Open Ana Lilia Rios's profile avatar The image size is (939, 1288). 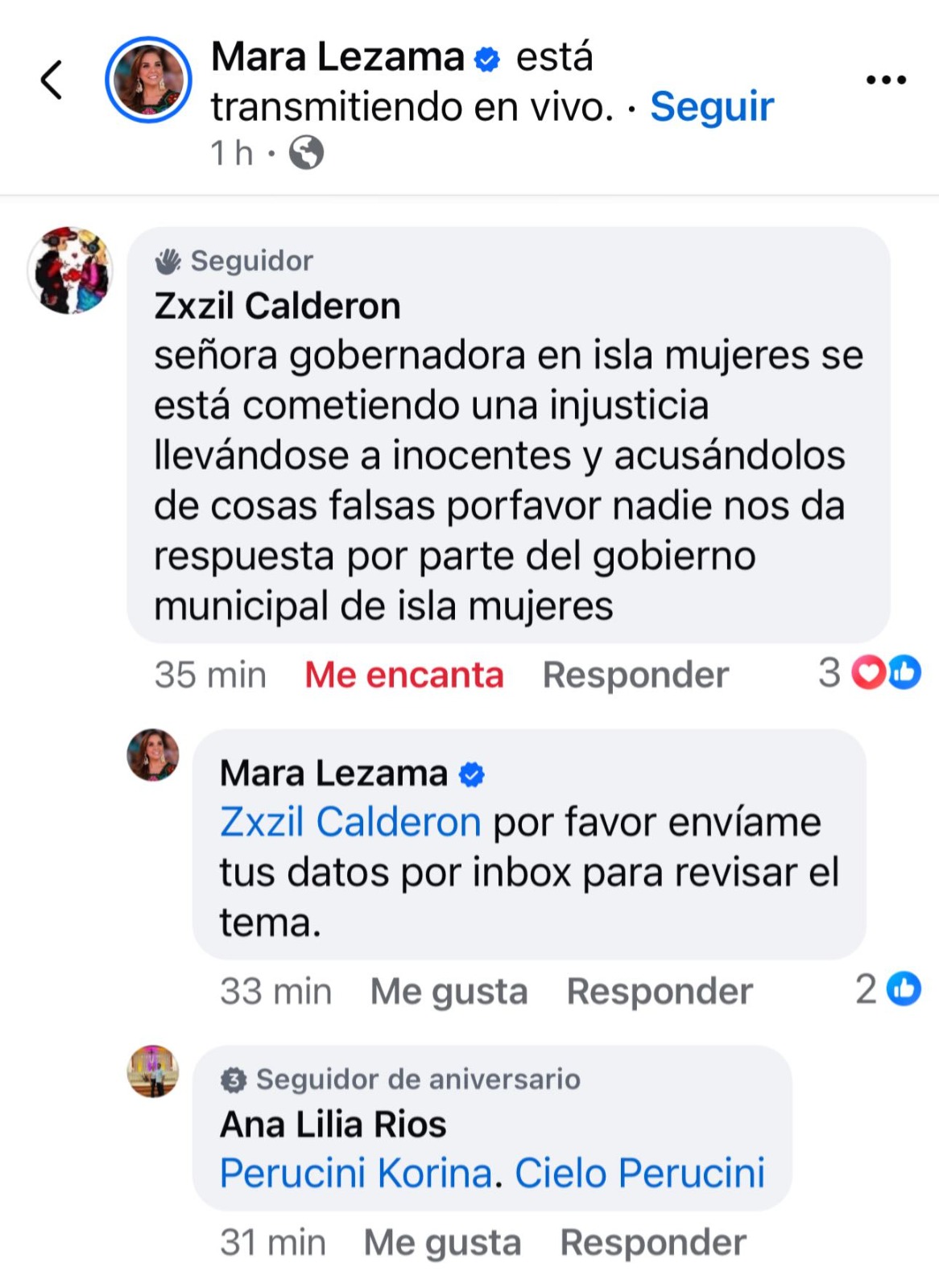(x=153, y=1071)
